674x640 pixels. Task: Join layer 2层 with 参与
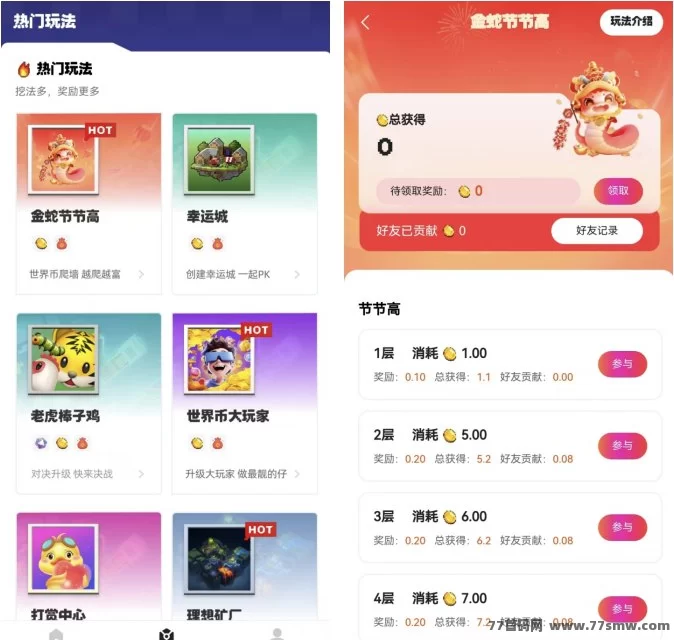[x=622, y=446]
